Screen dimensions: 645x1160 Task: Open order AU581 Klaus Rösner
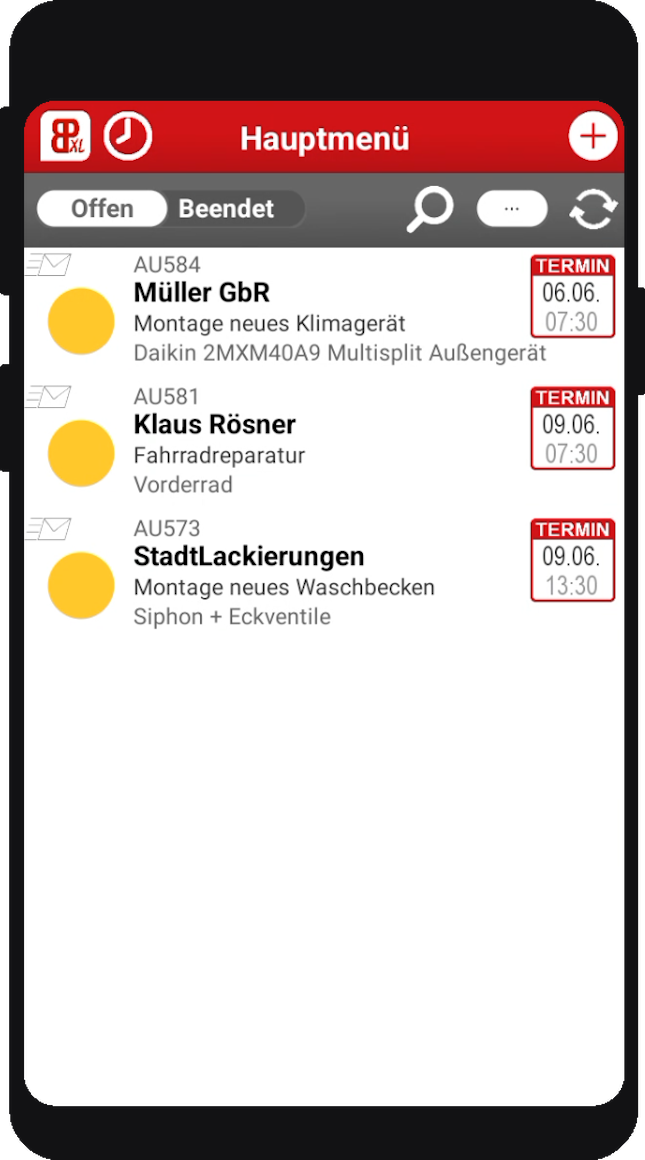point(324,440)
